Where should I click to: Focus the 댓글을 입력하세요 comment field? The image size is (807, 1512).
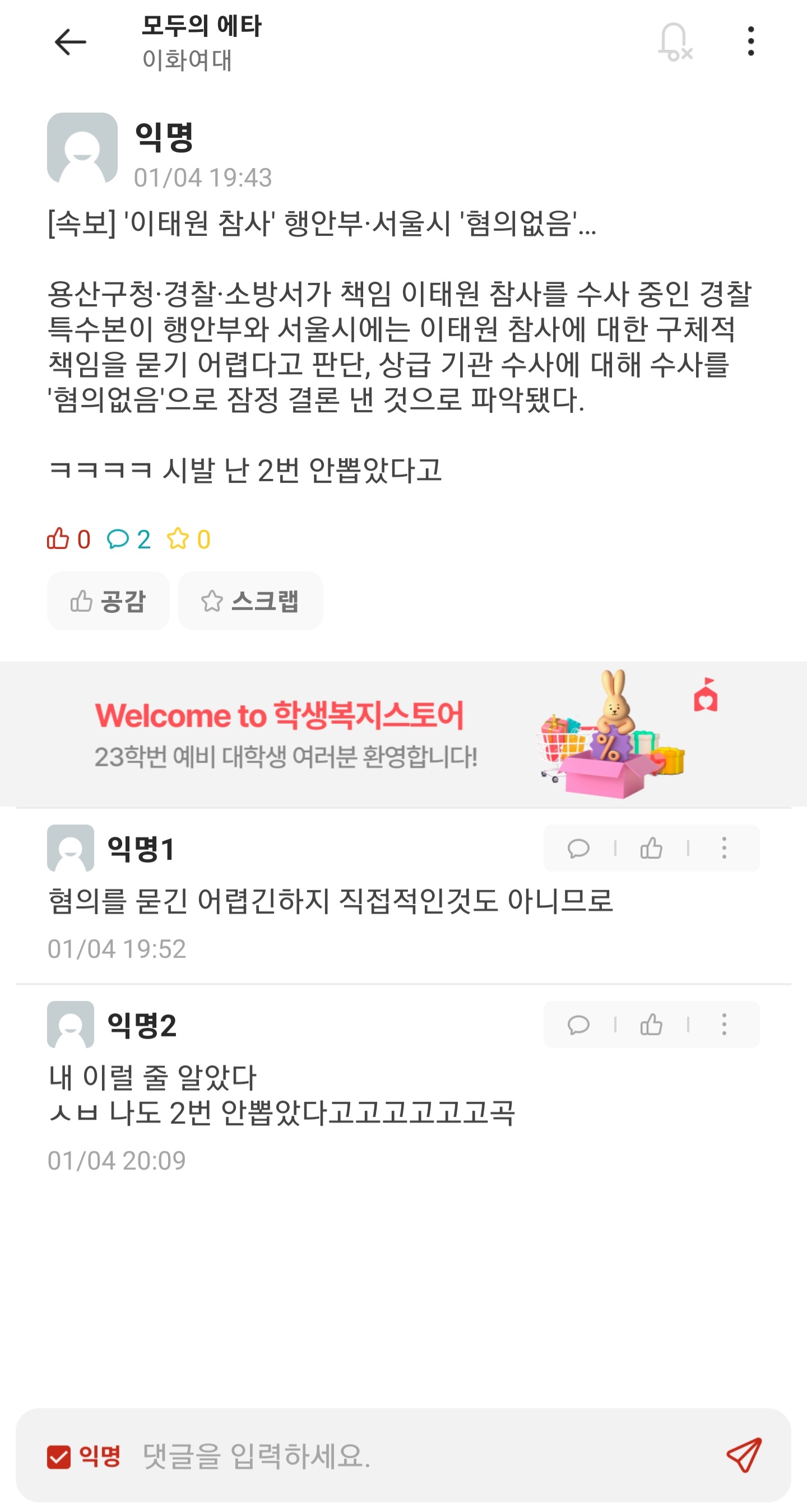pos(411,1456)
